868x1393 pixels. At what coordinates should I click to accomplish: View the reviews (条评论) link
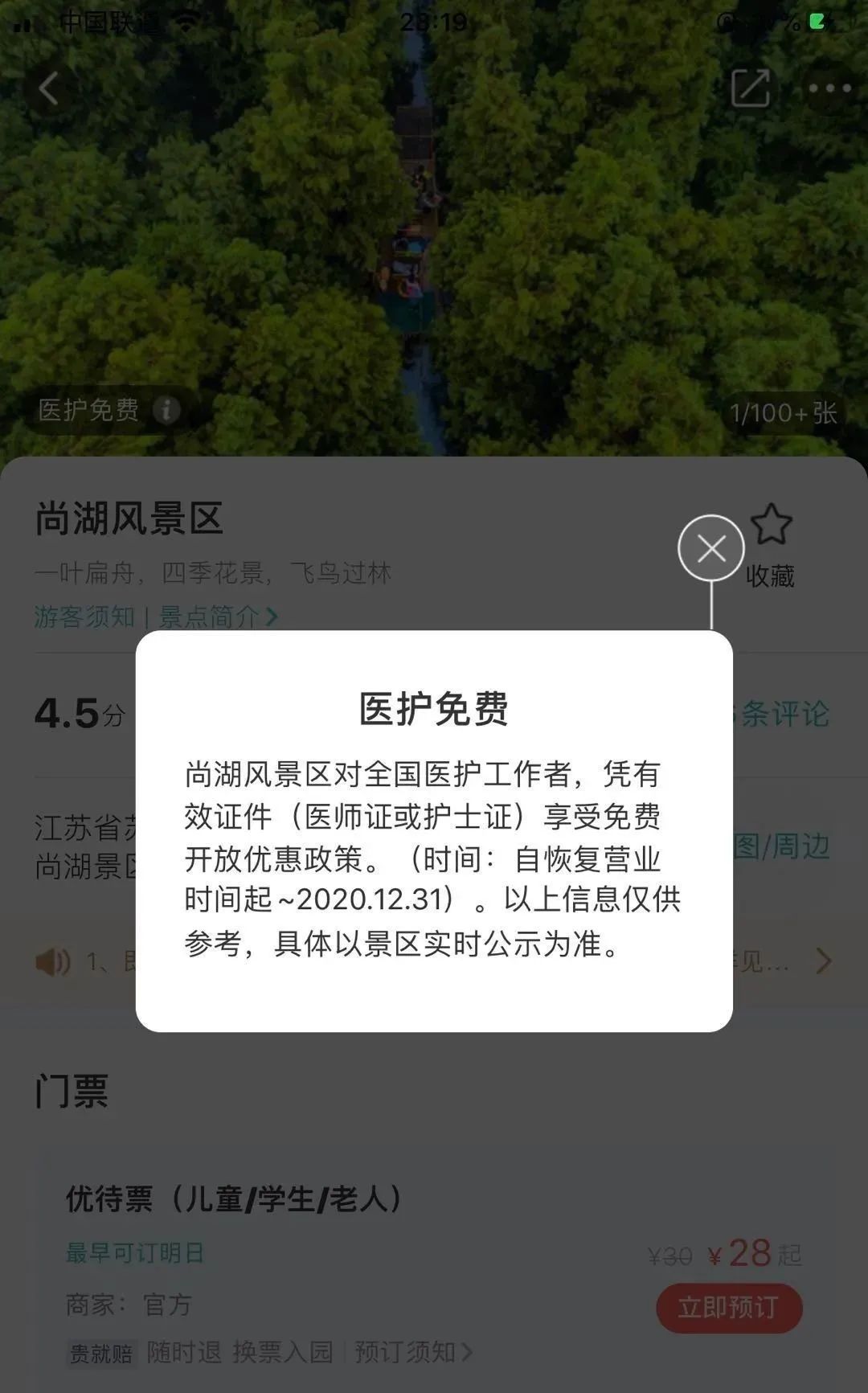tap(784, 714)
